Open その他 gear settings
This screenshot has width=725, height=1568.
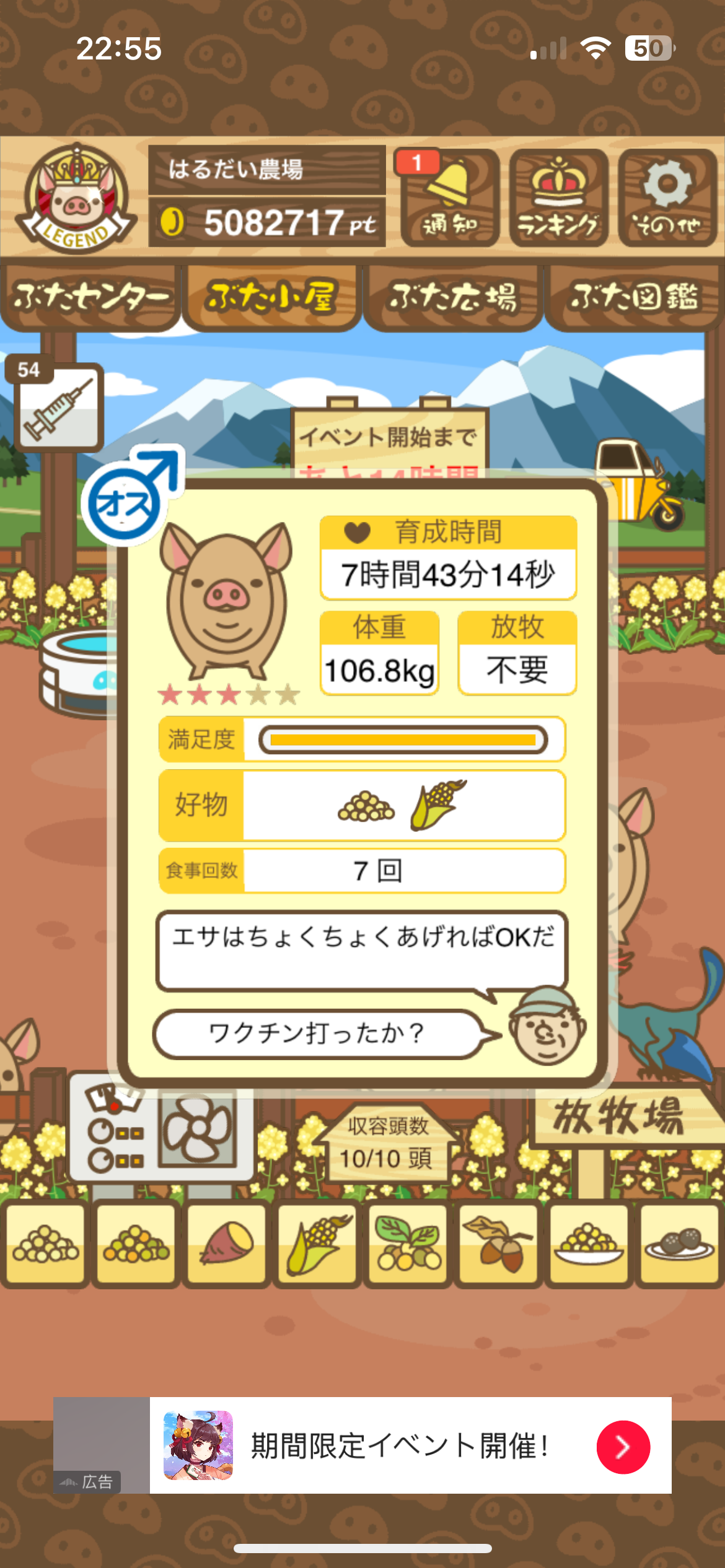tap(667, 198)
